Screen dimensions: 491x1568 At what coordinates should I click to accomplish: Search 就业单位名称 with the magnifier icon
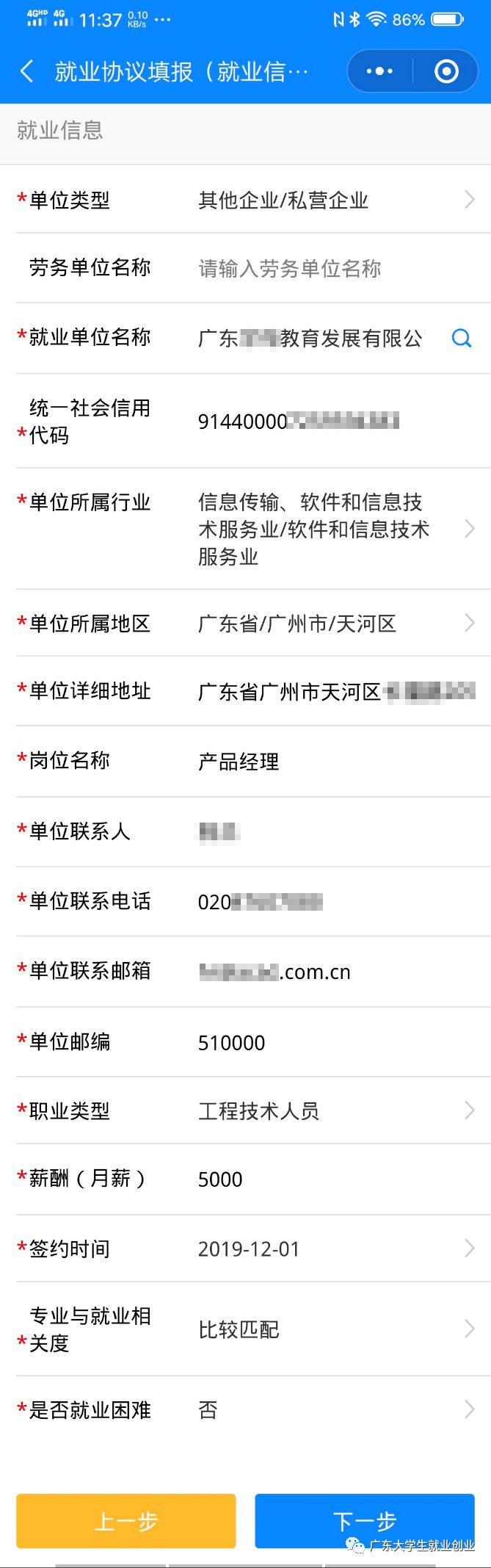coord(461,338)
